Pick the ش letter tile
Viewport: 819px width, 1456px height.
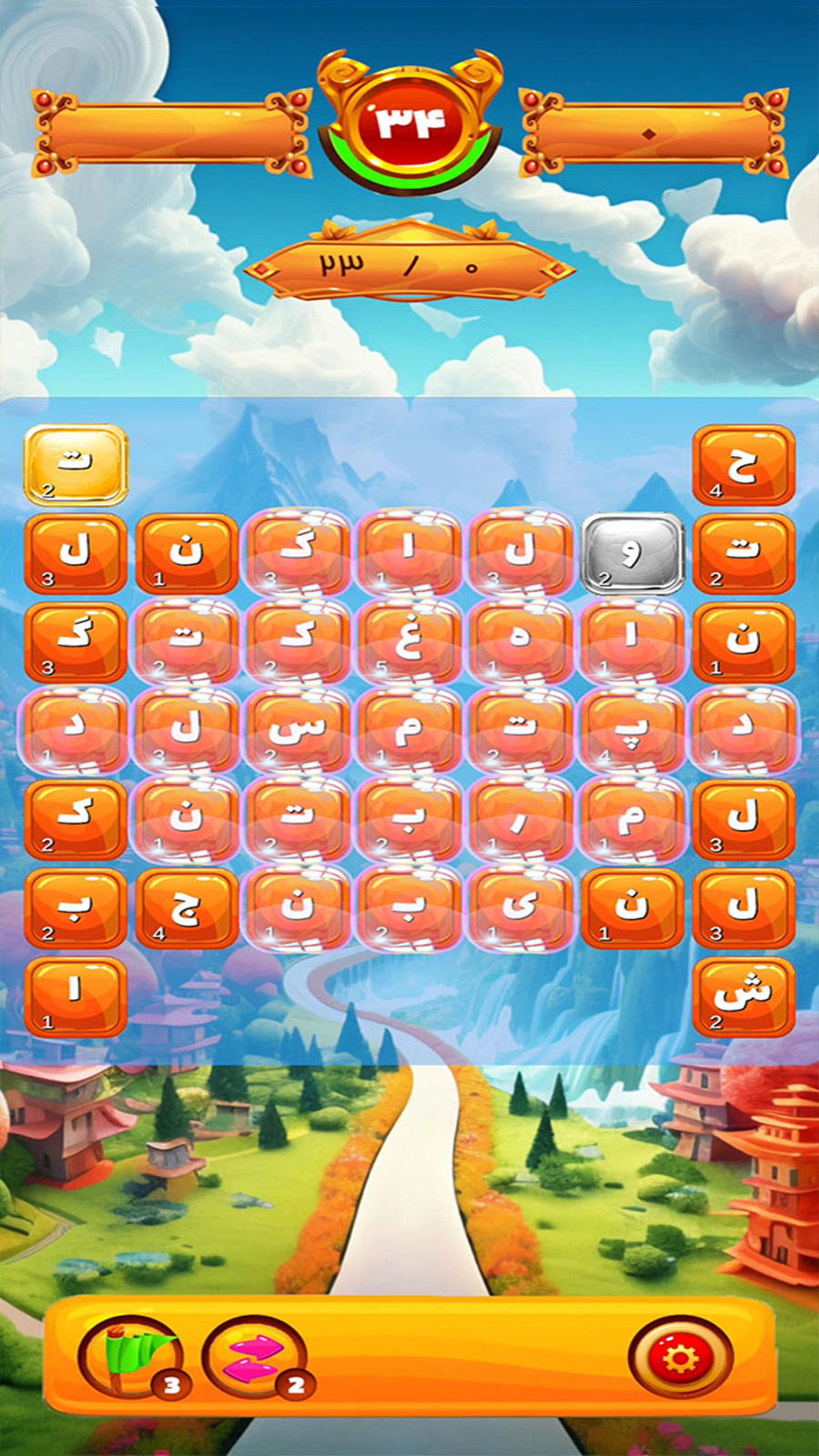pyautogui.click(x=743, y=996)
